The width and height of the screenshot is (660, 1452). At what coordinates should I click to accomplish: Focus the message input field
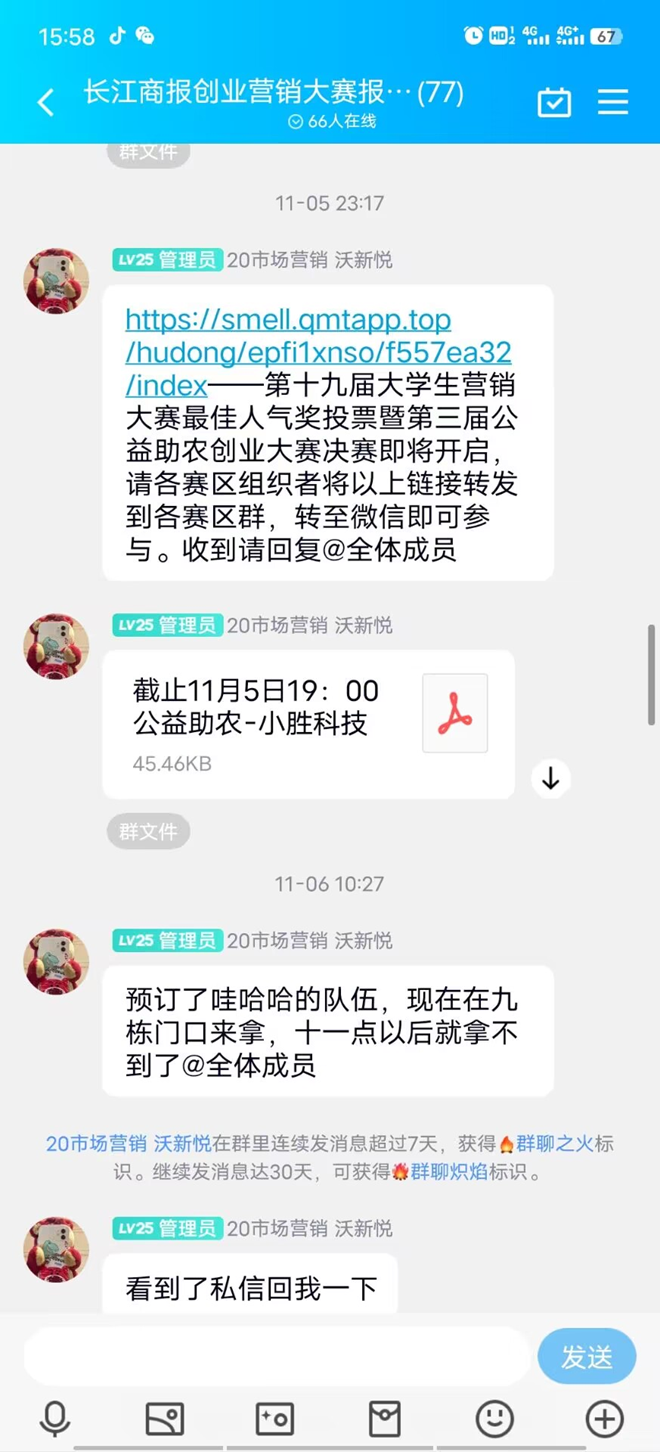tap(275, 1357)
